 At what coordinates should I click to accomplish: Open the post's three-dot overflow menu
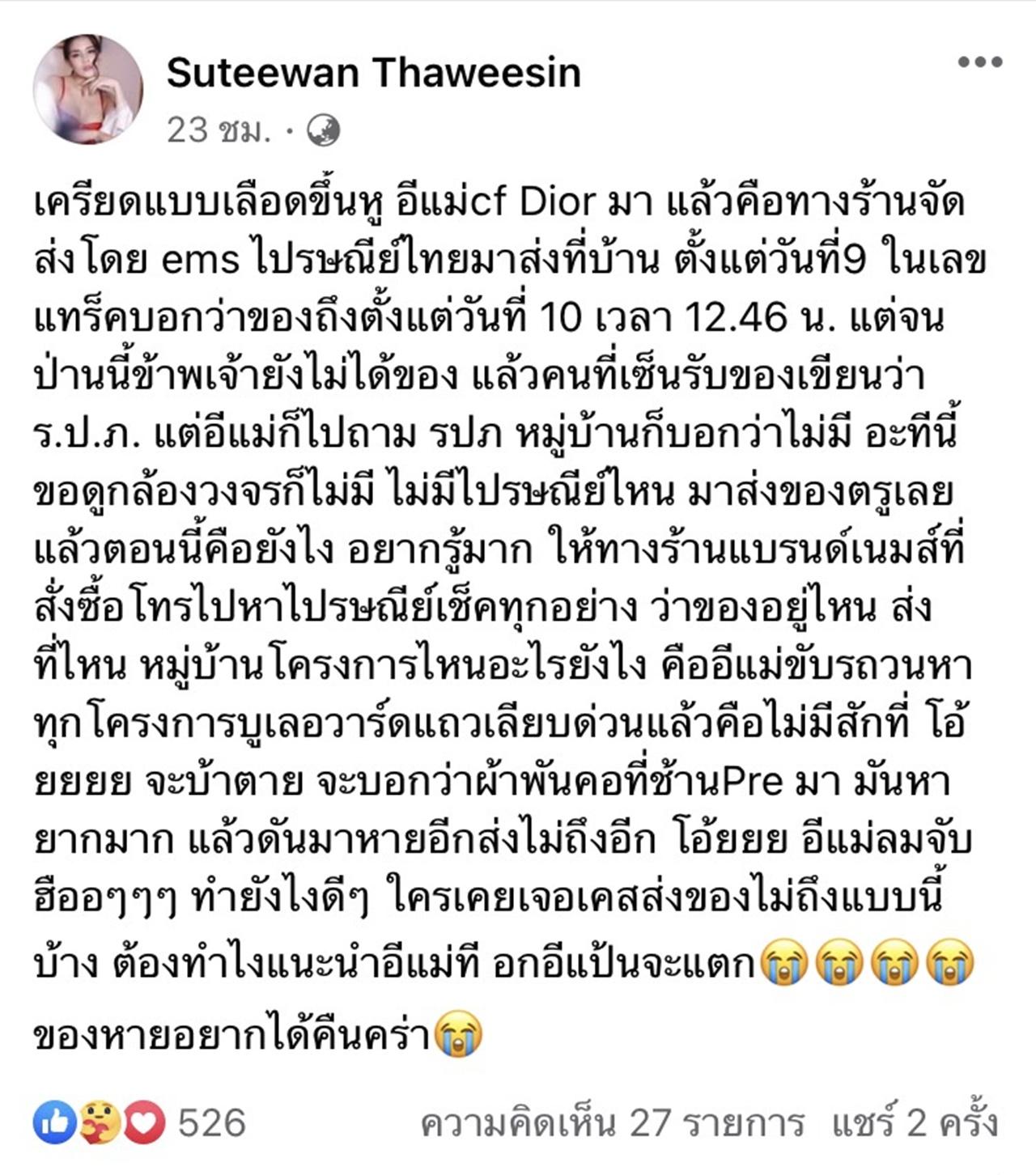(979, 62)
